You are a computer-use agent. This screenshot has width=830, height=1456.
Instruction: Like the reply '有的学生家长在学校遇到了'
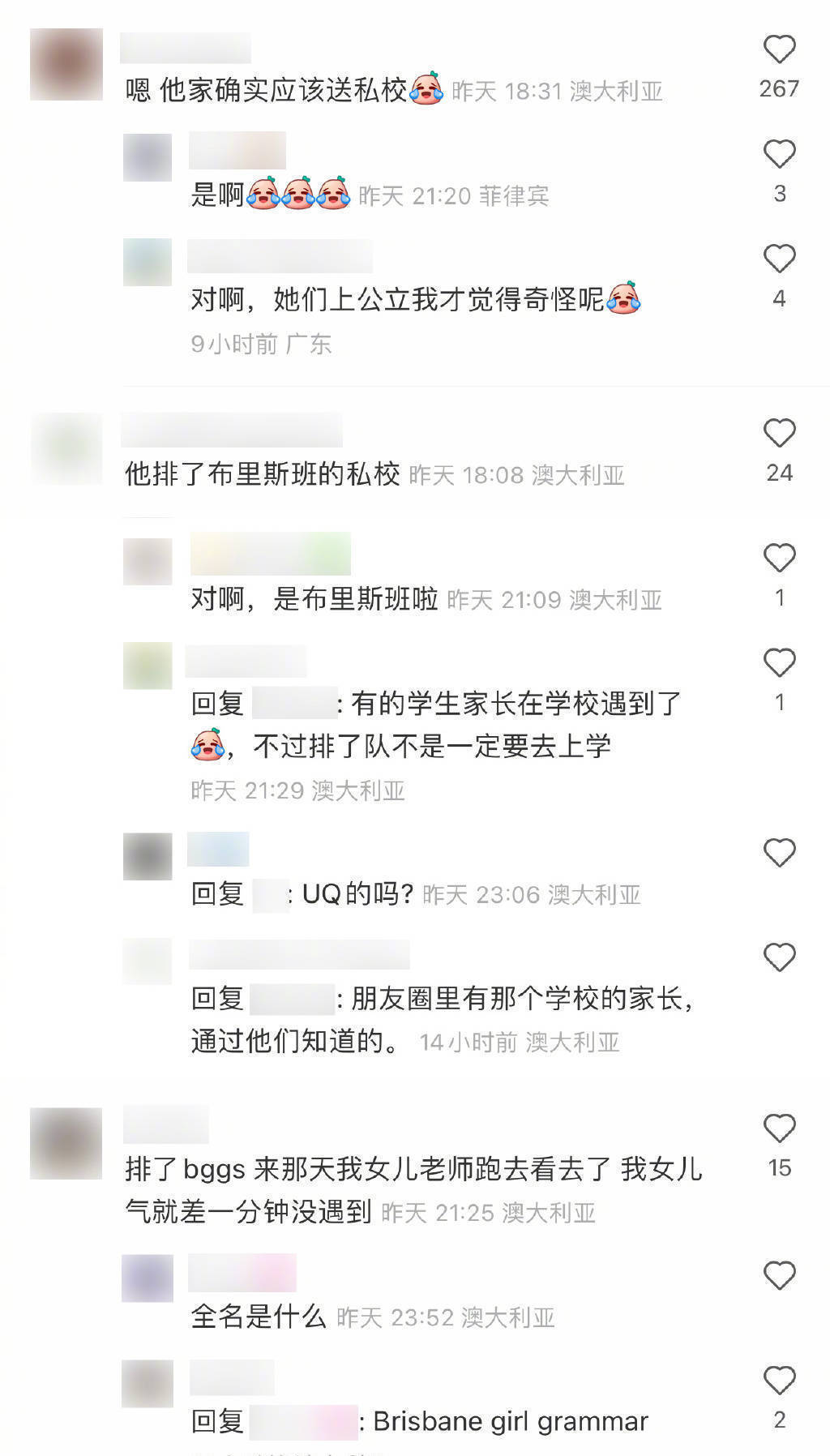click(x=779, y=663)
